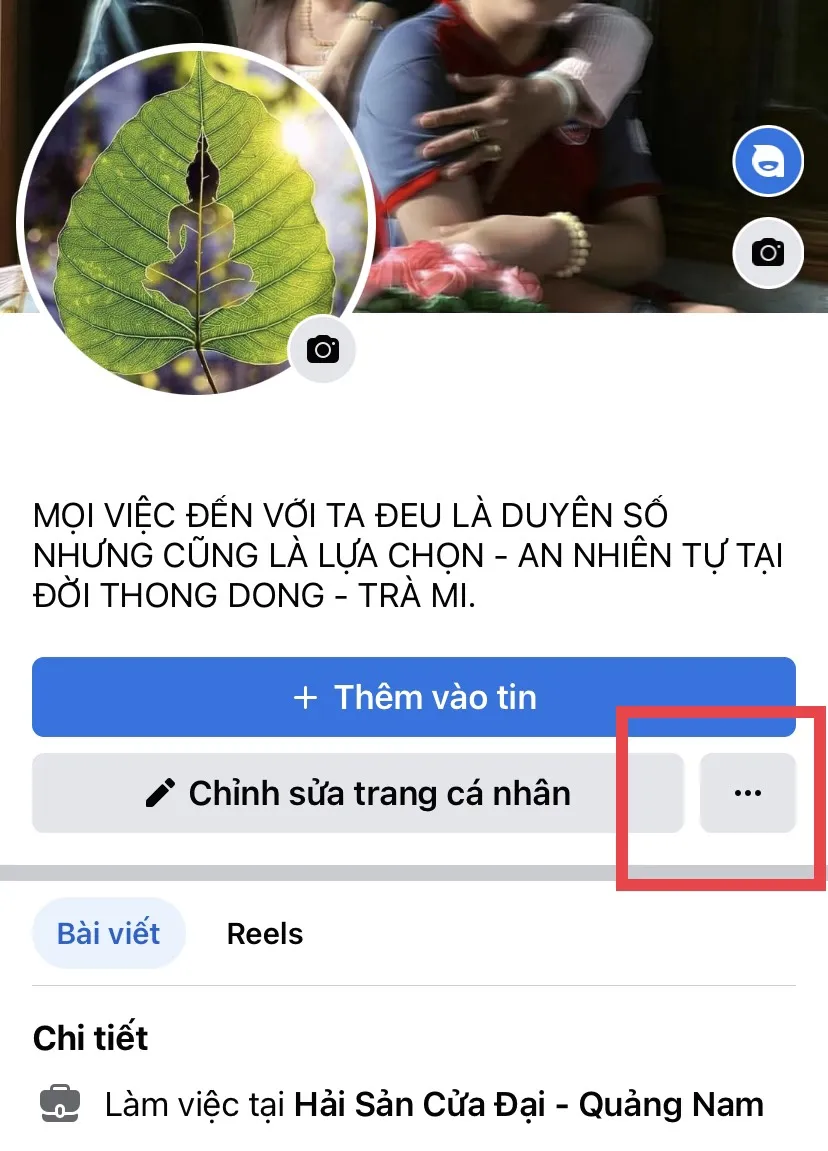Switch to the Reels tab
This screenshot has height=1151, width=828.
click(x=264, y=933)
